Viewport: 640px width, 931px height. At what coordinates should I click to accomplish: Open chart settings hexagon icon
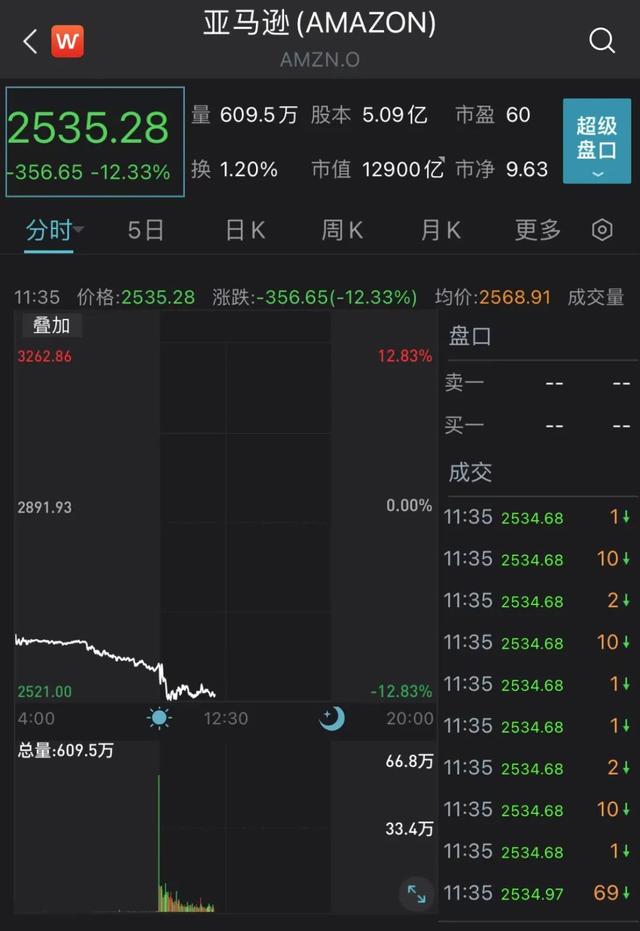tap(602, 230)
